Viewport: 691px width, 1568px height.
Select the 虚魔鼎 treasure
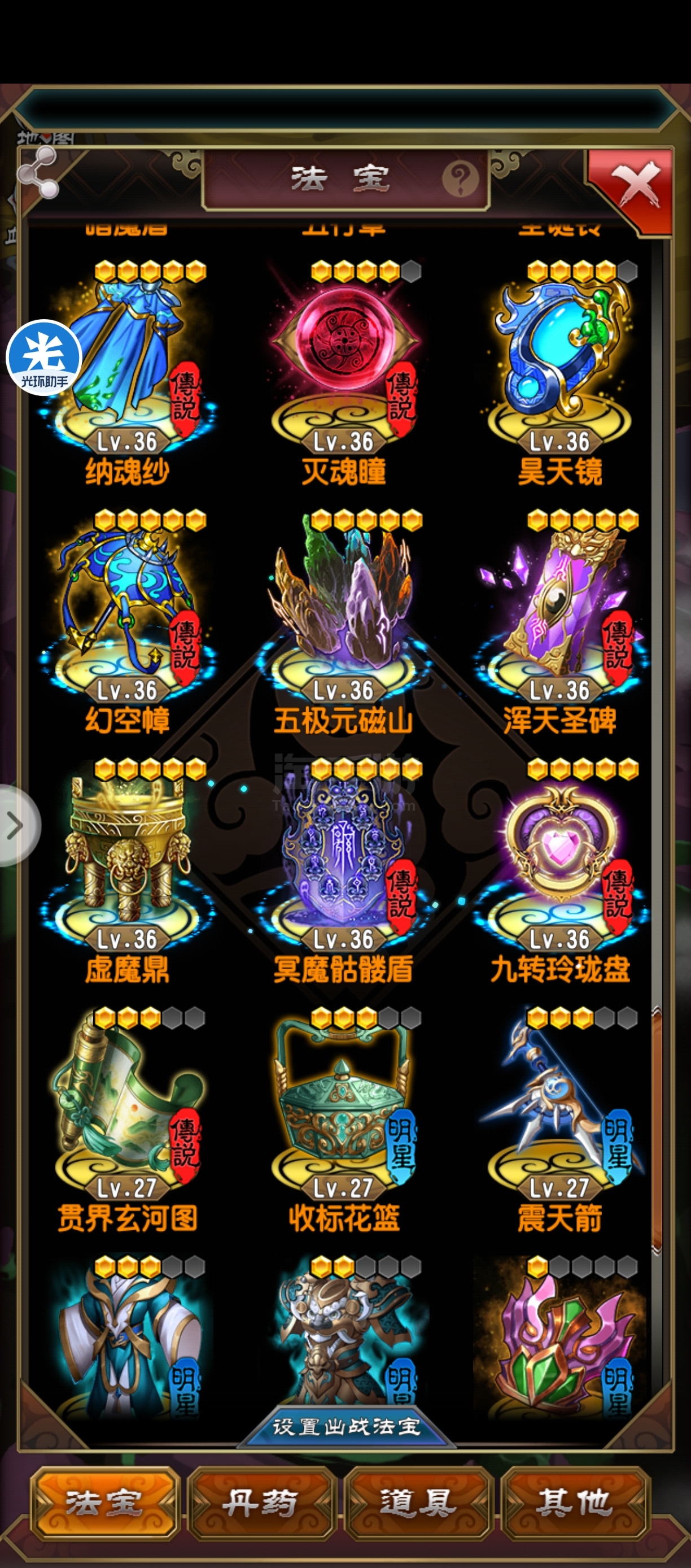click(x=127, y=858)
